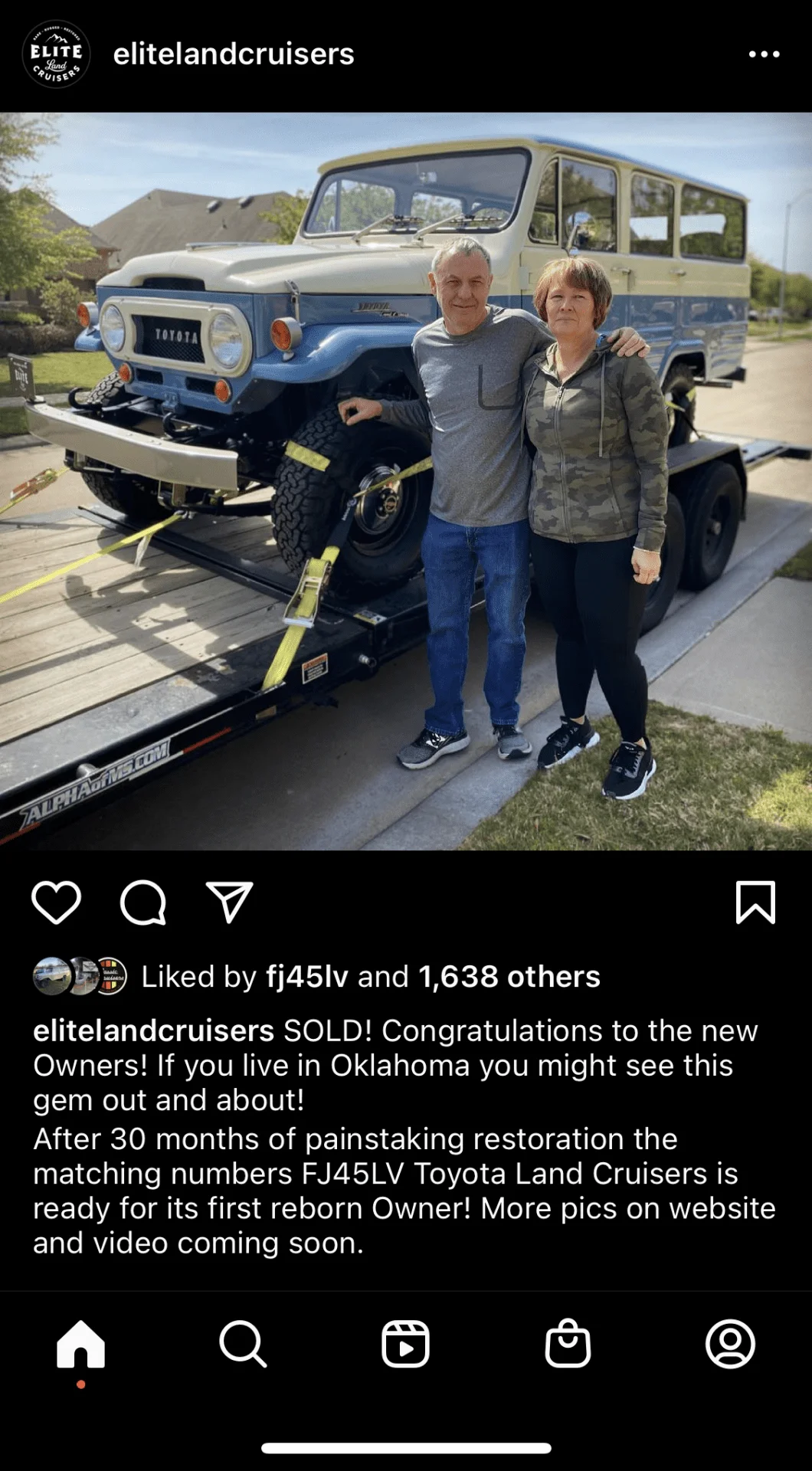Open elitelandcruisers profile from header username
Image resolution: width=812 pixels, height=1471 pixels.
[x=234, y=54]
